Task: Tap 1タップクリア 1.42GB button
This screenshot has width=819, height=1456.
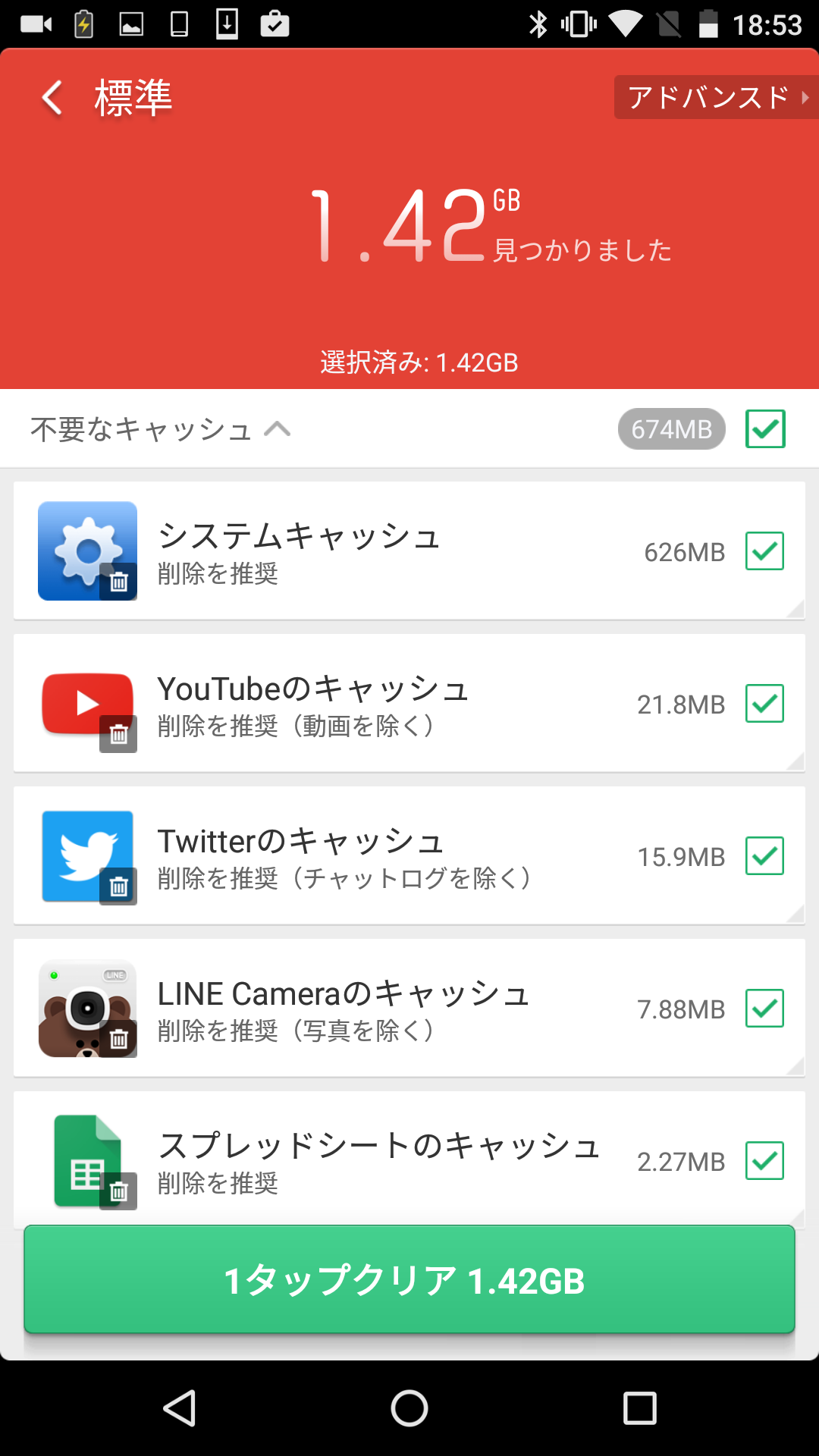Action: tap(409, 1279)
